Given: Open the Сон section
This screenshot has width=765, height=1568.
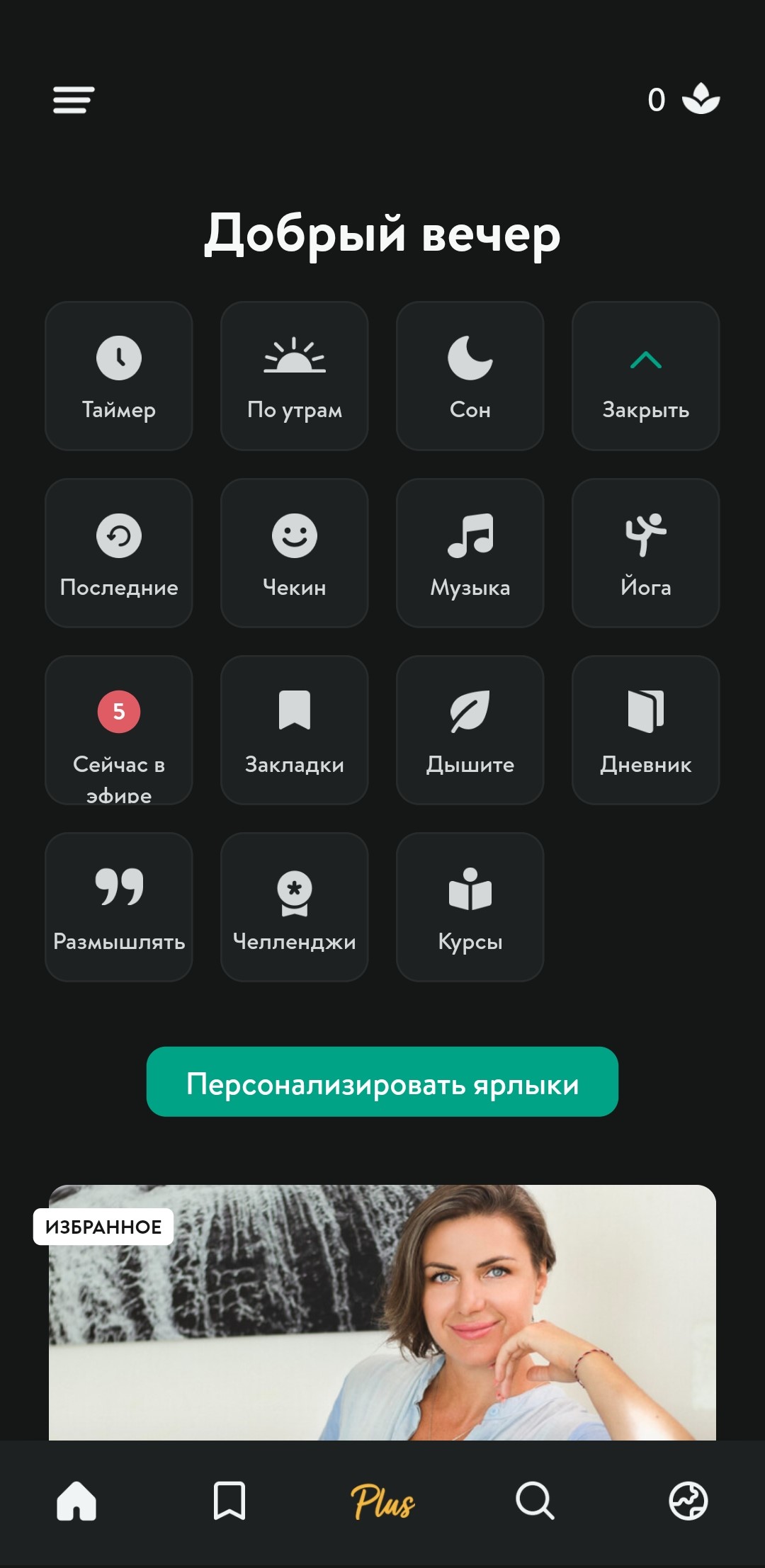Looking at the screenshot, I should click(x=470, y=376).
